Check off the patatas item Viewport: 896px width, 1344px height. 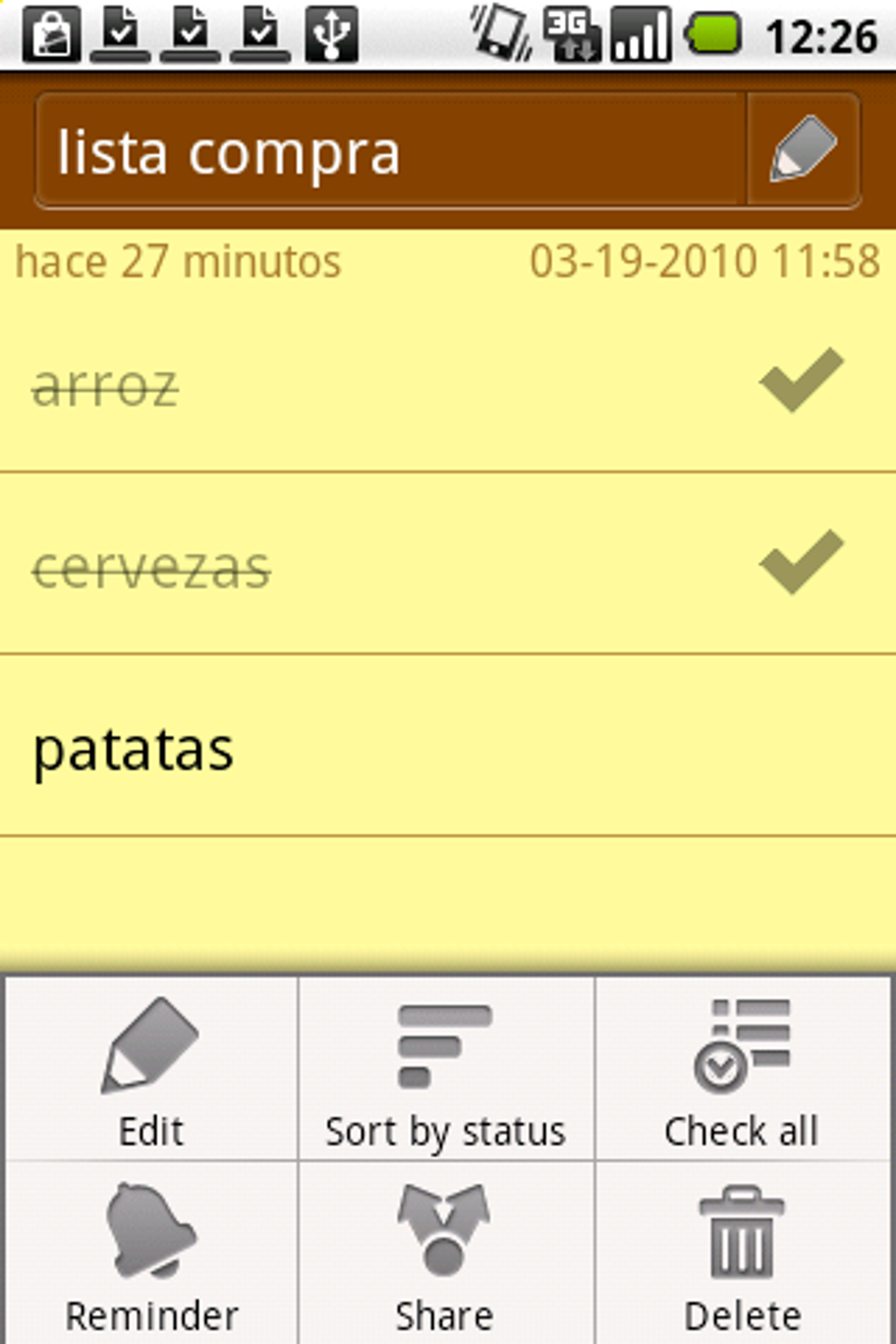click(448, 746)
